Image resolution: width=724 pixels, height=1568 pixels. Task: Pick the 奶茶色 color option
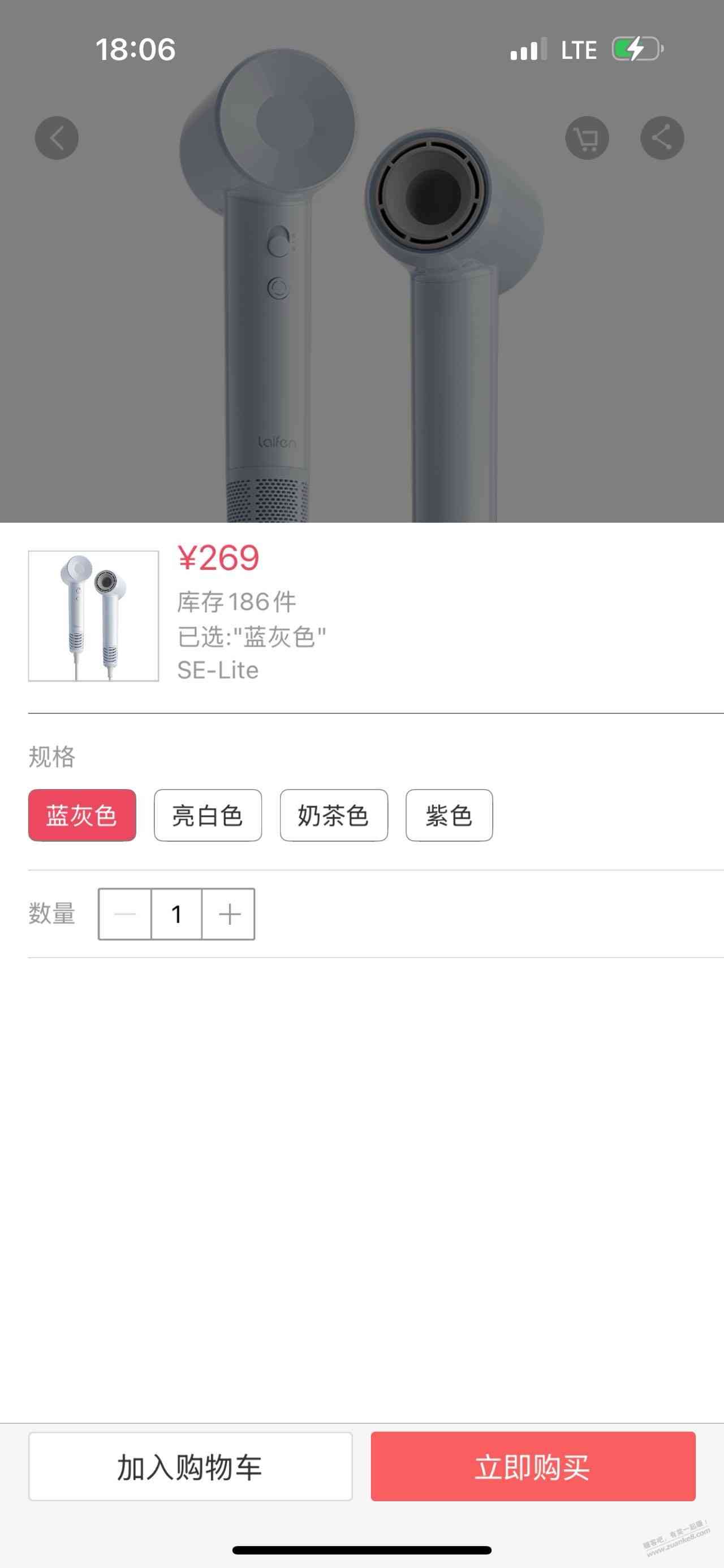pyautogui.click(x=334, y=816)
